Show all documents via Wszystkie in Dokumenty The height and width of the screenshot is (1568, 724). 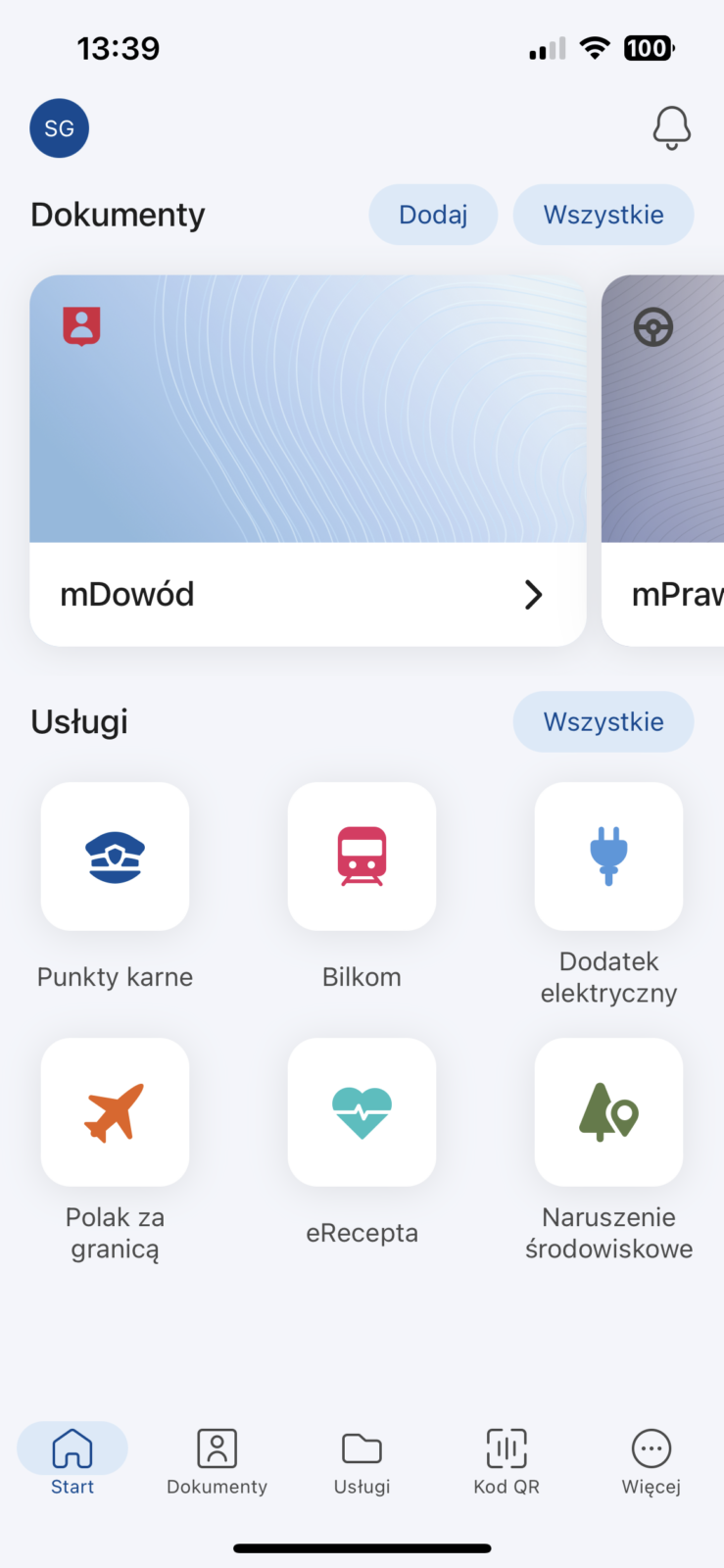(x=603, y=215)
